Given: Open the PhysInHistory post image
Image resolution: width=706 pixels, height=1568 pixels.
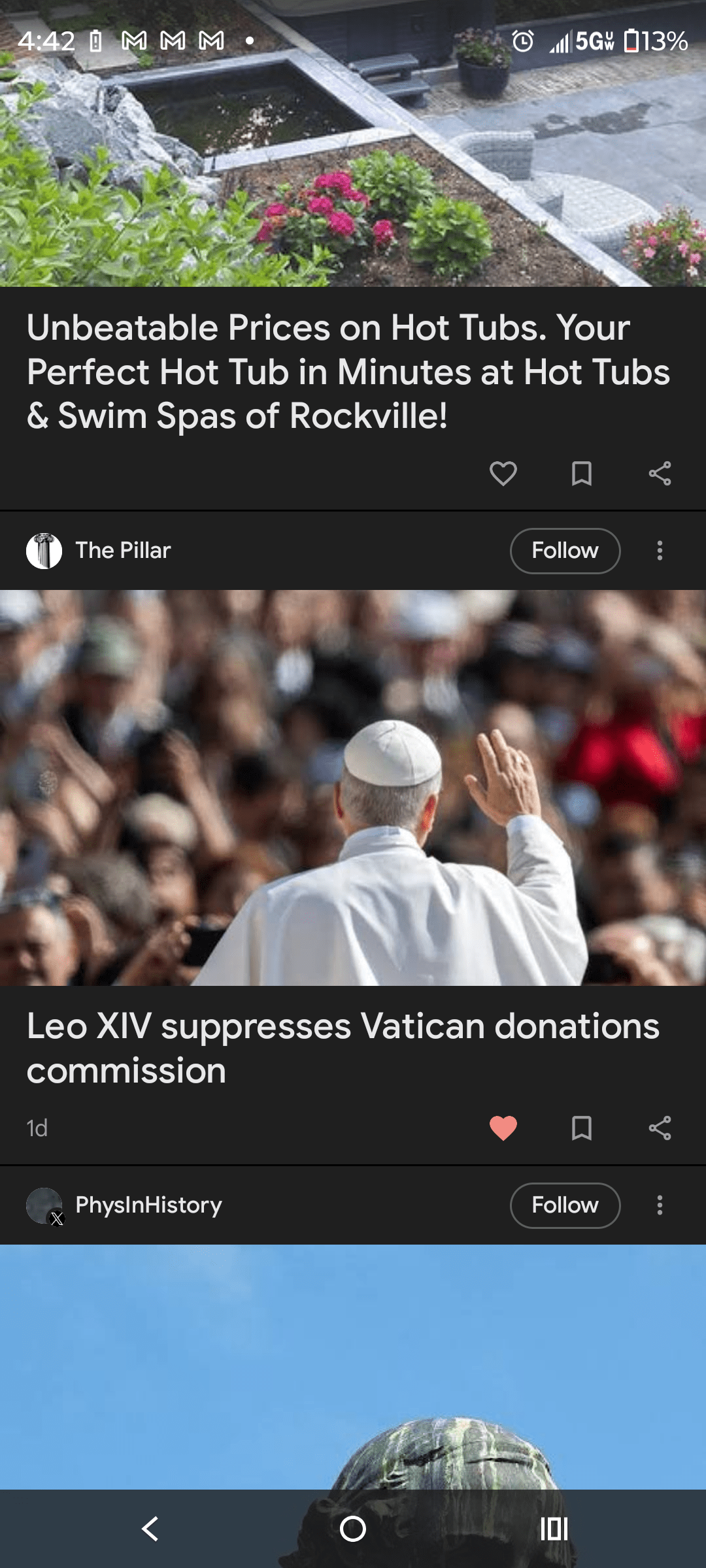Looking at the screenshot, I should [353, 1365].
